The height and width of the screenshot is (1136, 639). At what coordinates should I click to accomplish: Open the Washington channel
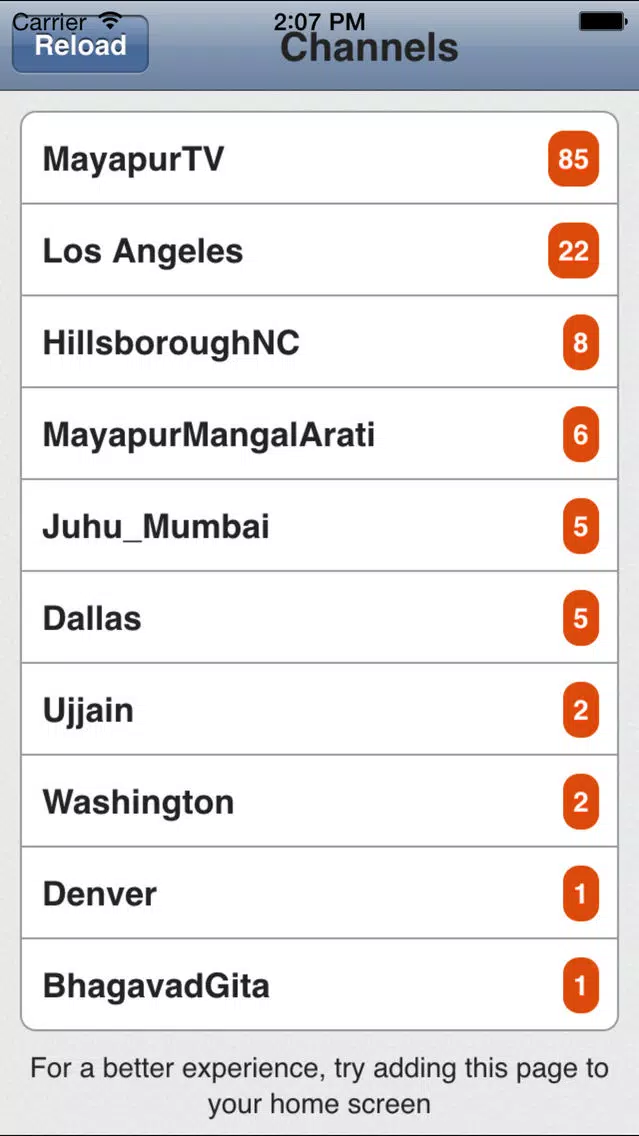pyautogui.click(x=320, y=801)
